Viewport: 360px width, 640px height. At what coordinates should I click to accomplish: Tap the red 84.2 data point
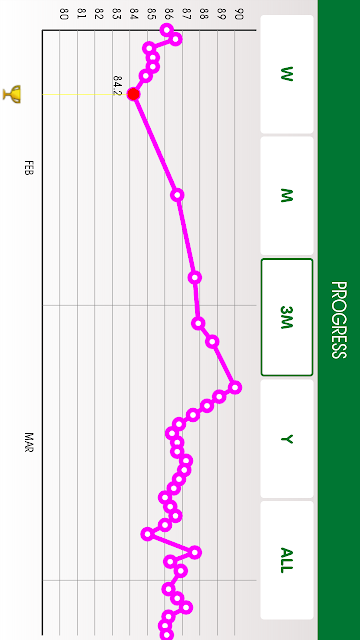tap(133, 94)
